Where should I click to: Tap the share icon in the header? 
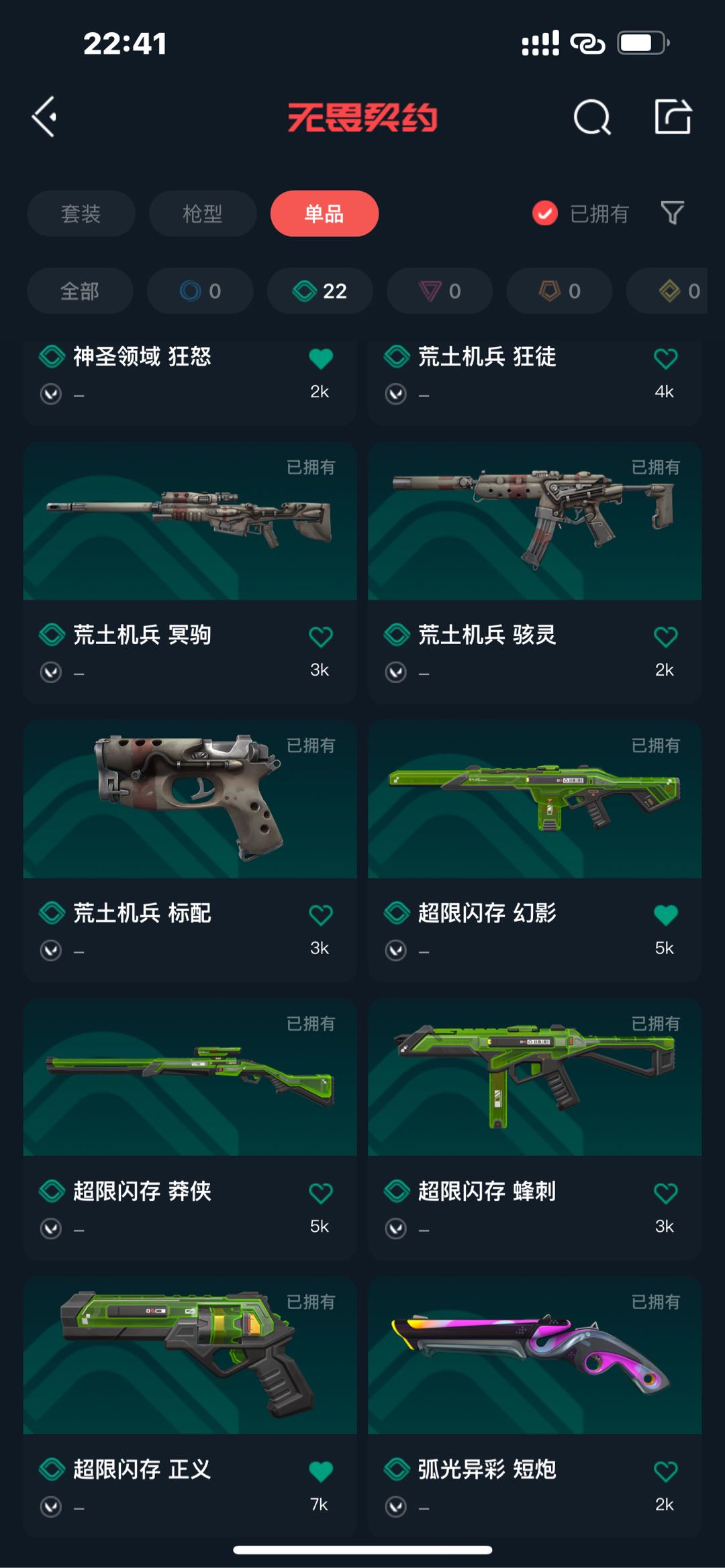(673, 117)
